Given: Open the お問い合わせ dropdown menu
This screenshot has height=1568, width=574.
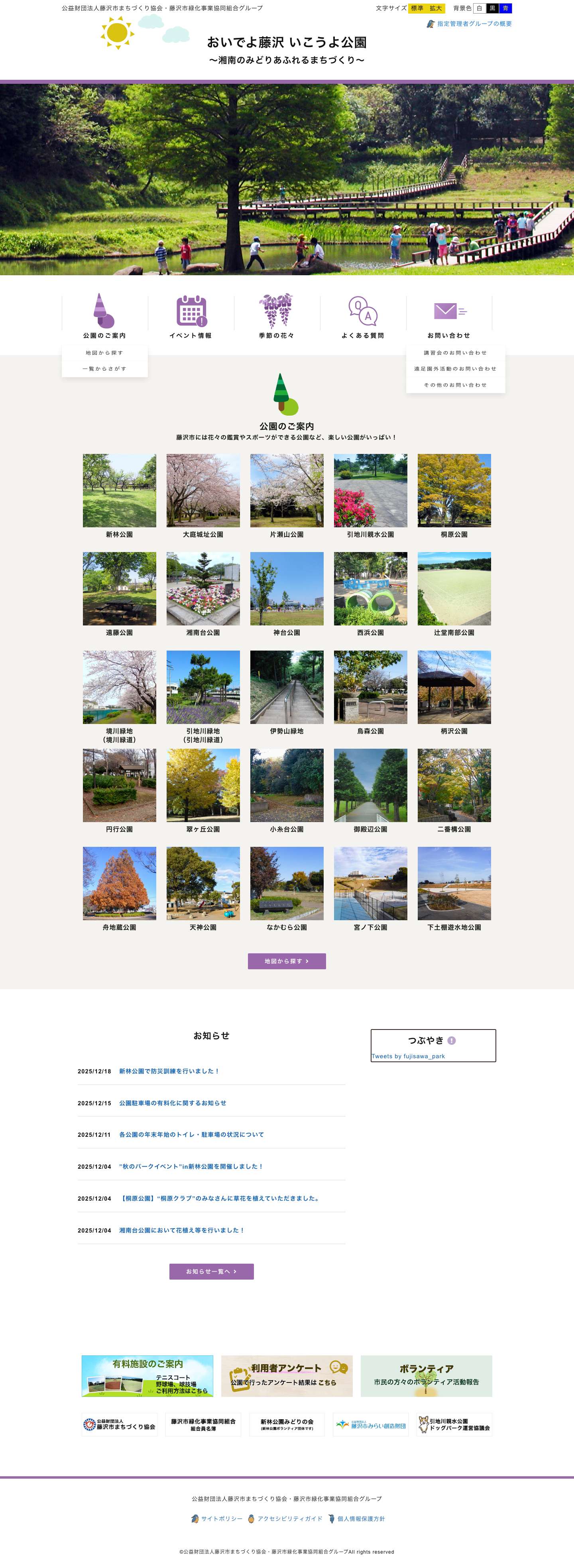Looking at the screenshot, I should [x=449, y=334].
